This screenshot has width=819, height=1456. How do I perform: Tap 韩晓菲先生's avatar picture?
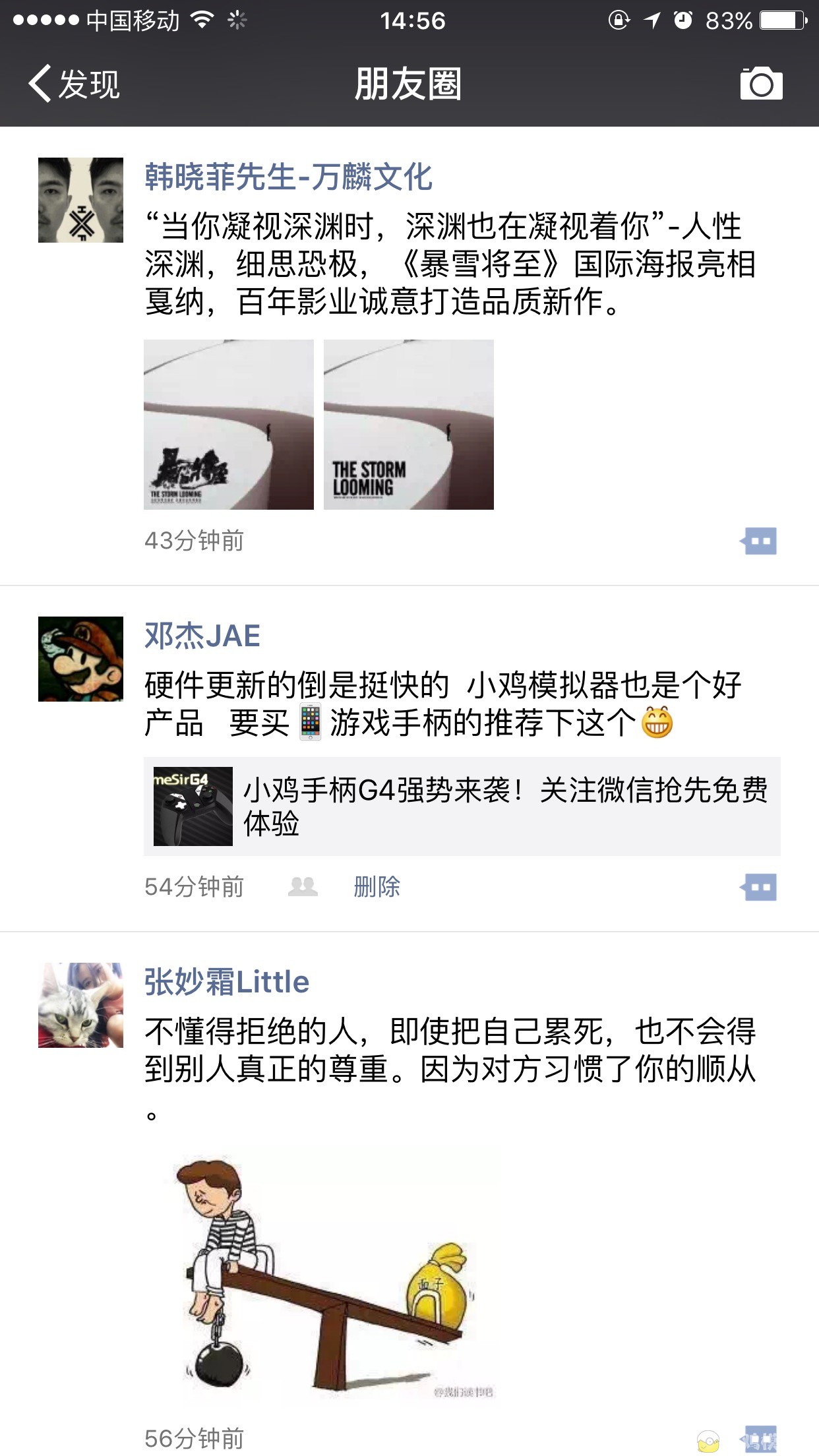tap(80, 200)
